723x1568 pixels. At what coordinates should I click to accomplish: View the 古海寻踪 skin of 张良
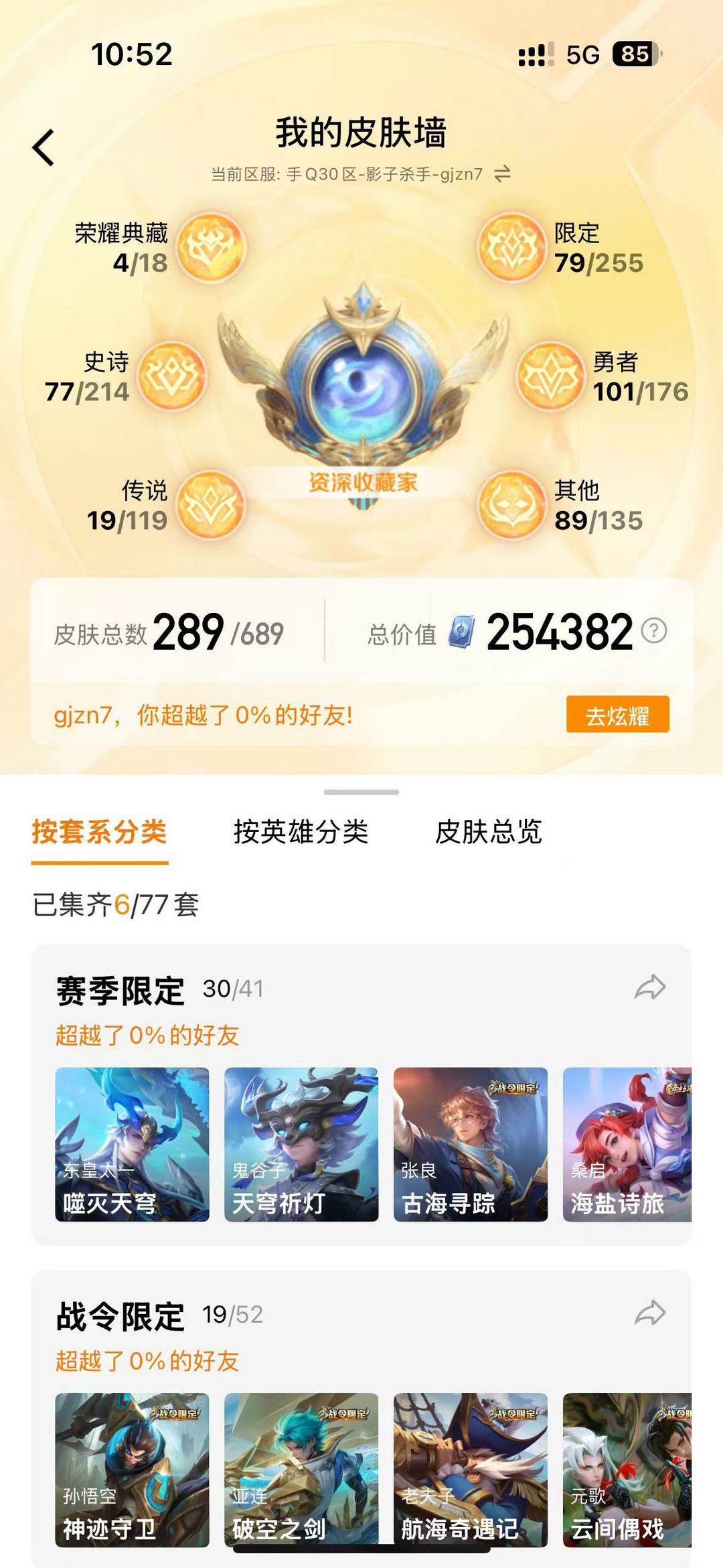coord(471,1145)
